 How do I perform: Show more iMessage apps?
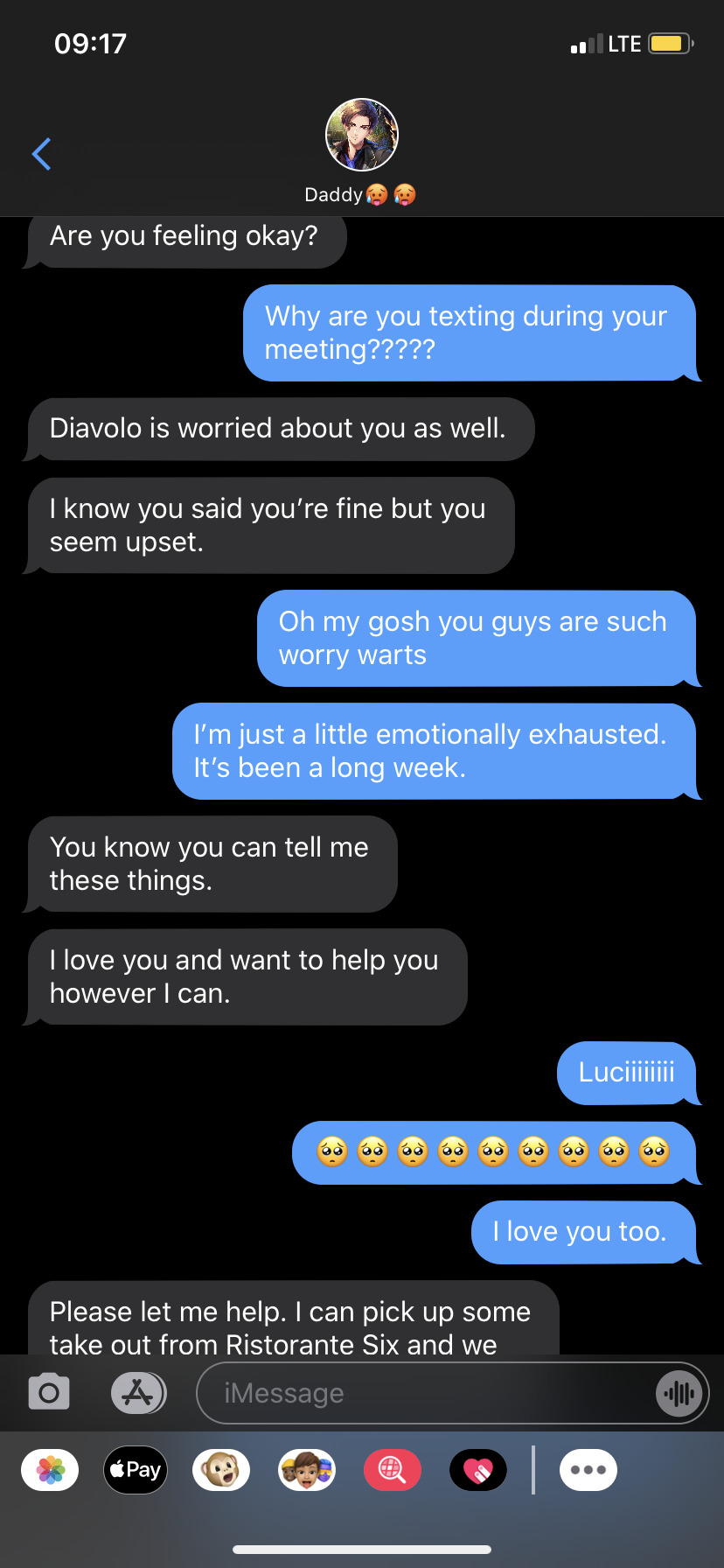coord(588,1470)
